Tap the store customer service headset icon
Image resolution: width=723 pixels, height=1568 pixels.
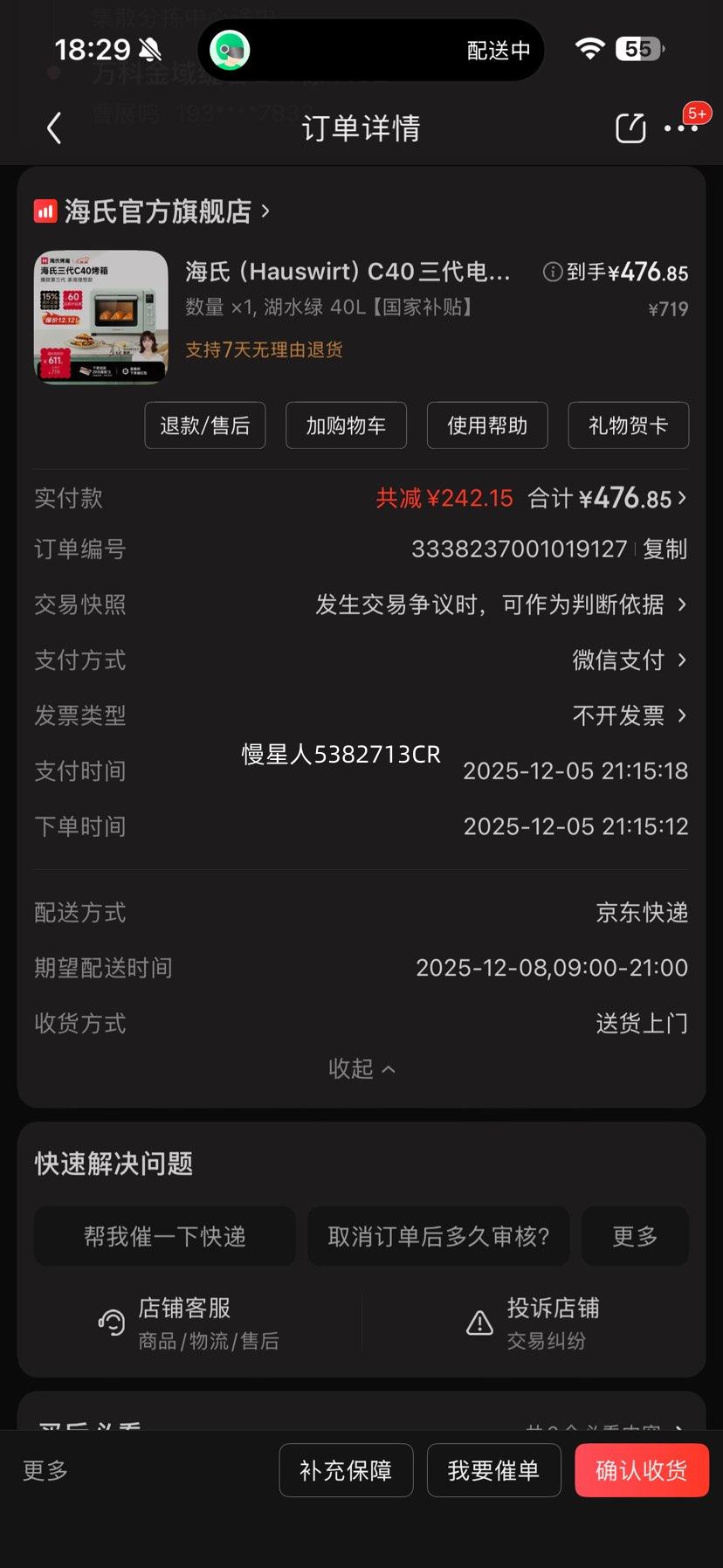(x=113, y=1323)
